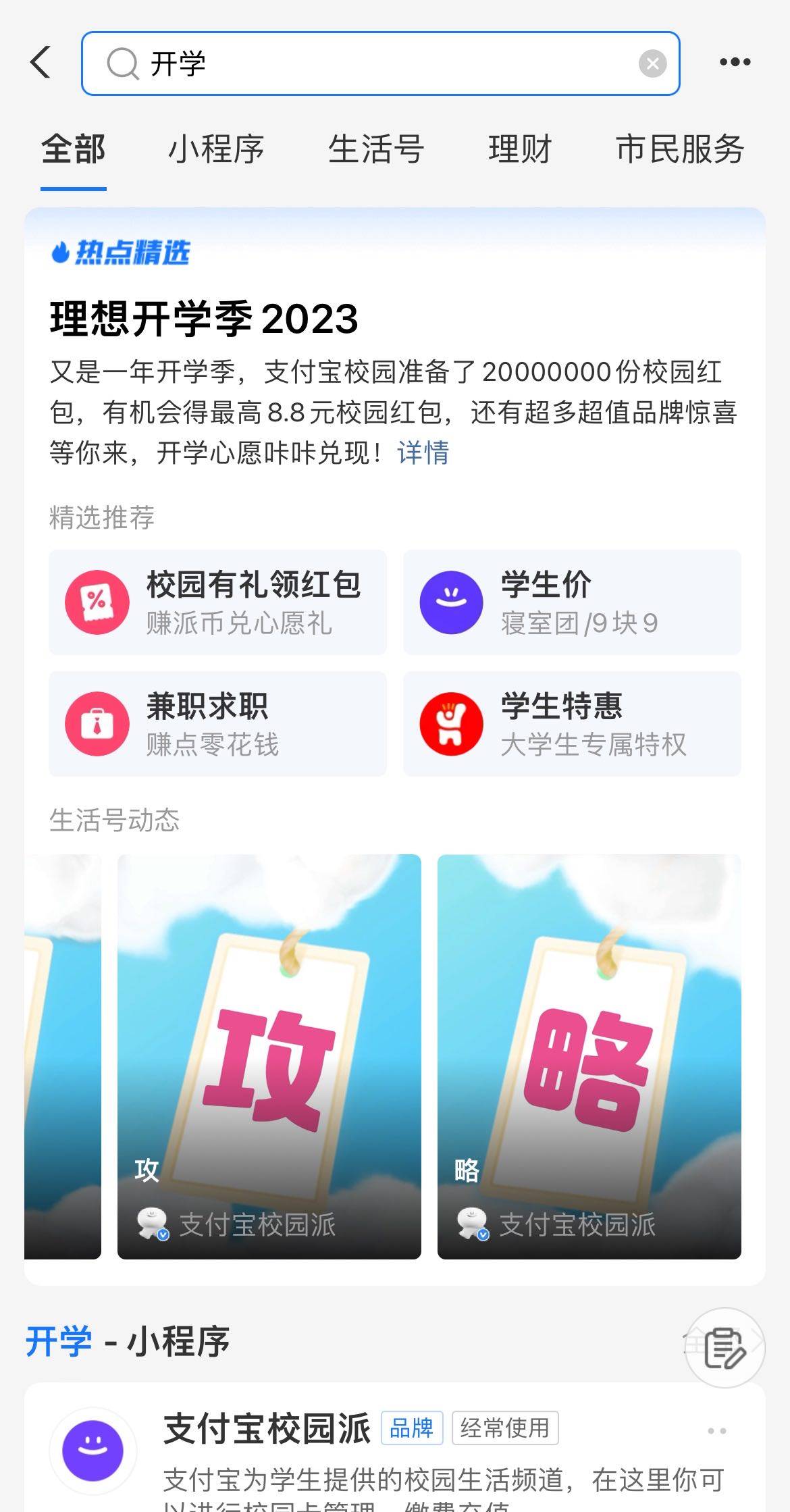The width and height of the screenshot is (790, 1512).
Task: Open the more options dots beside 支付宝校园派
Action: click(x=716, y=1430)
